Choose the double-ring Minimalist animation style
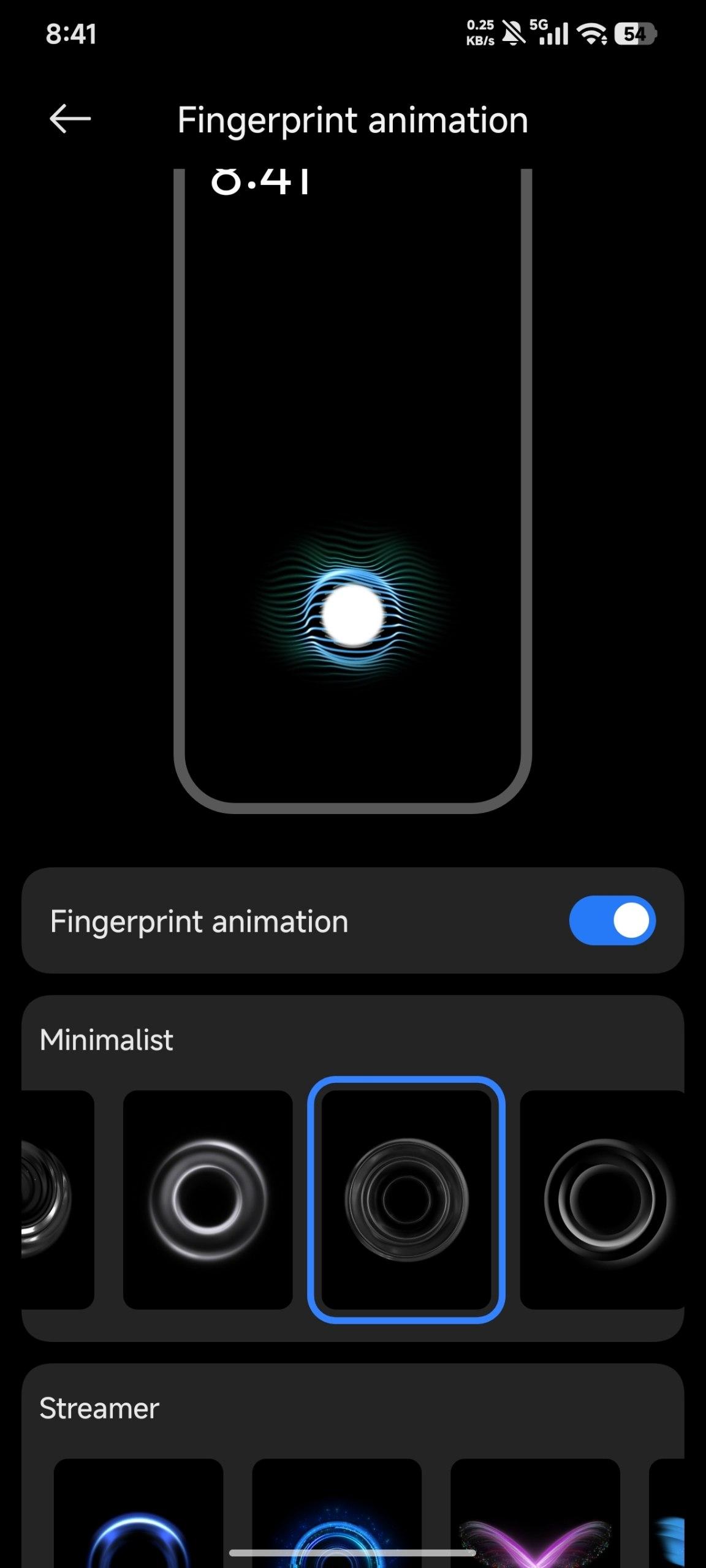Viewport: 706px width, 1568px height. tap(604, 1199)
